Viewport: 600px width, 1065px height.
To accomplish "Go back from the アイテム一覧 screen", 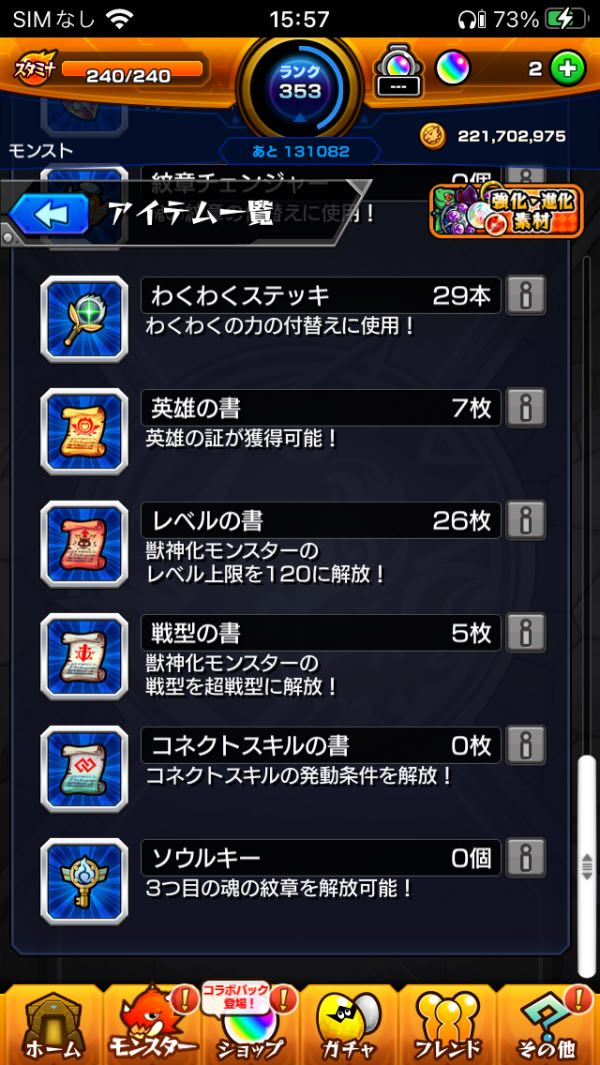I will point(48,214).
